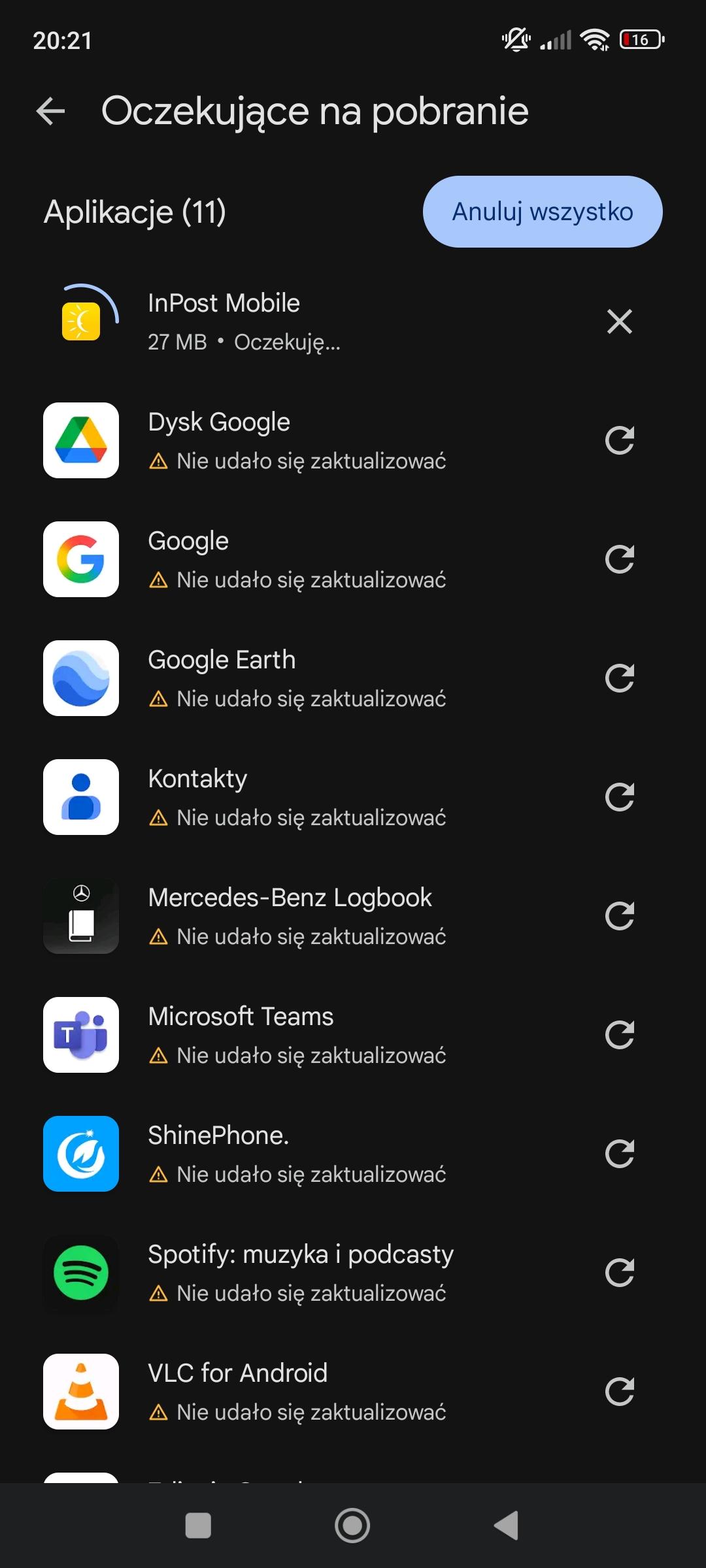Go to the system home screen
The width and height of the screenshot is (706, 1568).
click(352, 1526)
